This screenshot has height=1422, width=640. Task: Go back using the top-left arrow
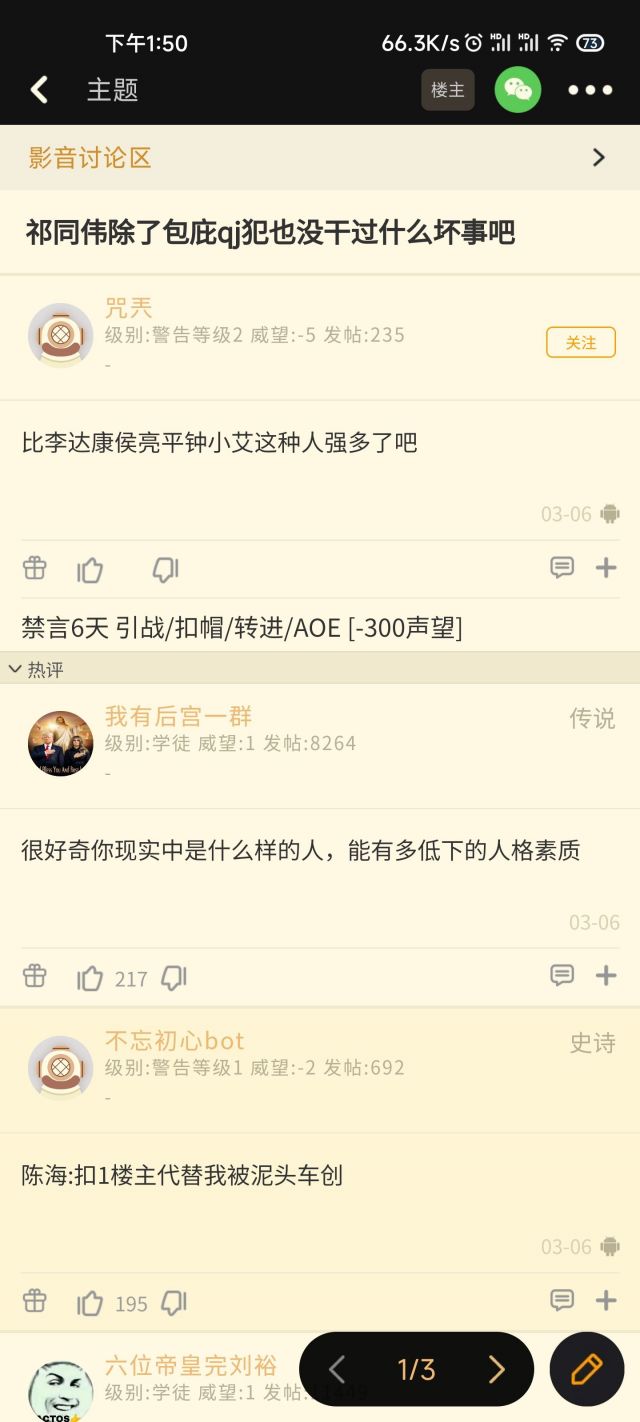coord(39,90)
